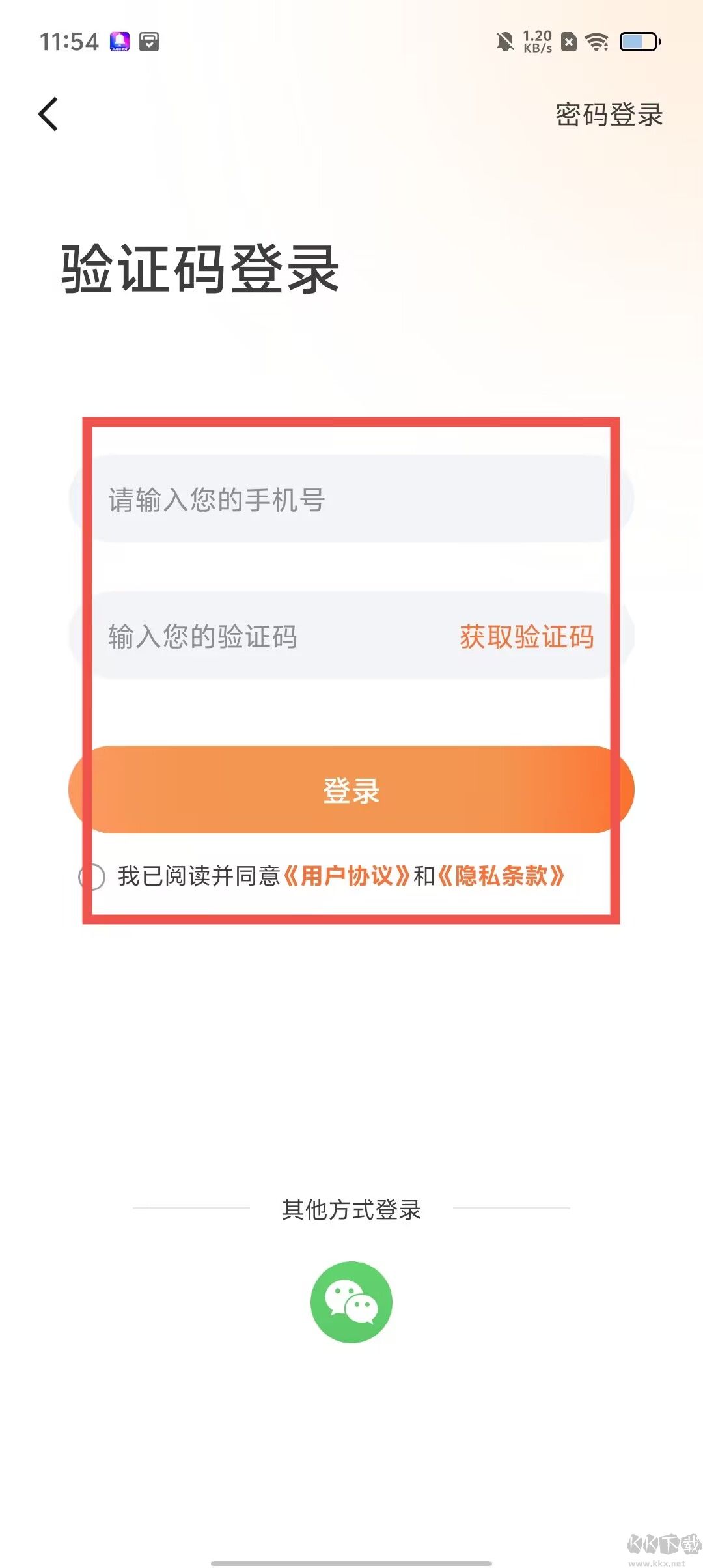The width and height of the screenshot is (703, 1568).
Task: Tap the orange 登录 button
Action: click(351, 790)
